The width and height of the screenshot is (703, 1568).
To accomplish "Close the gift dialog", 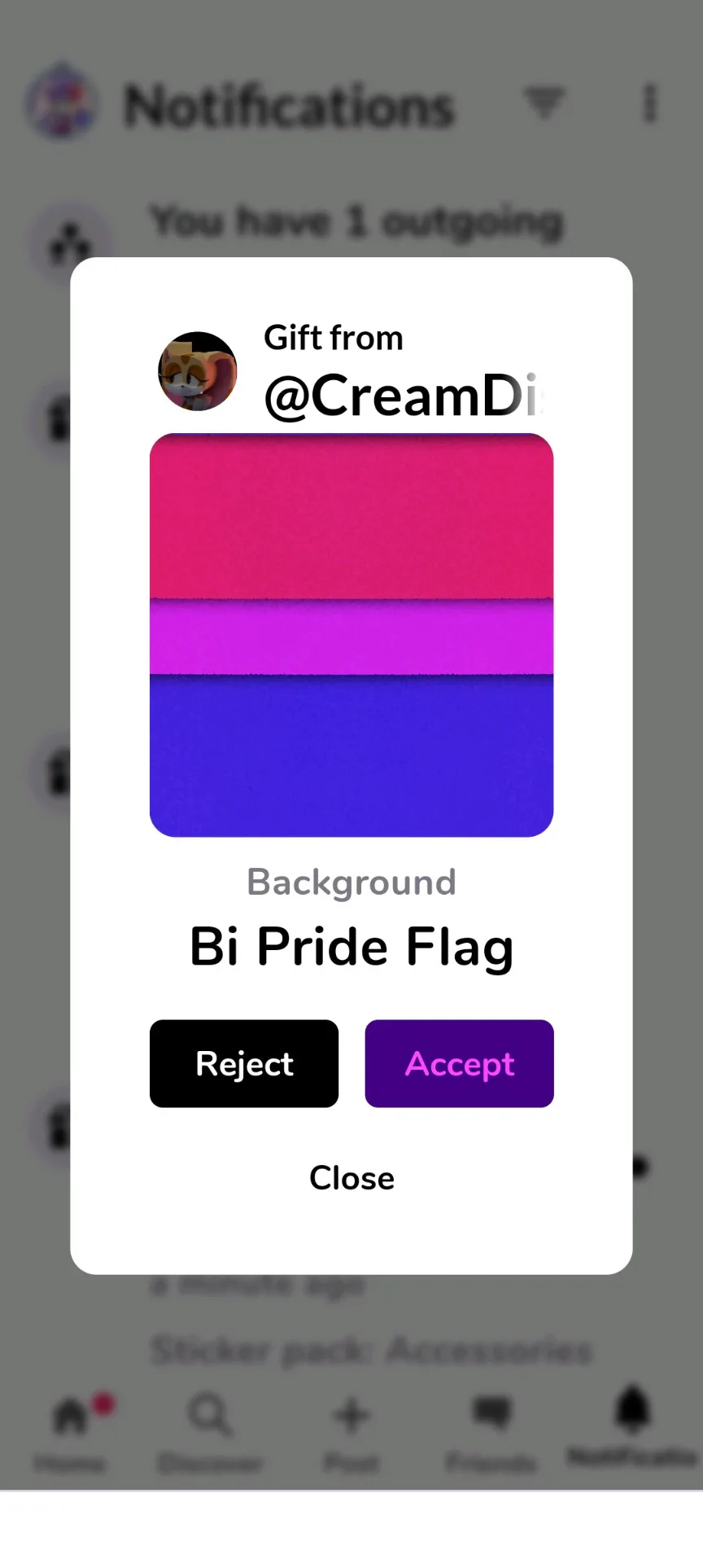I will tap(351, 1177).
